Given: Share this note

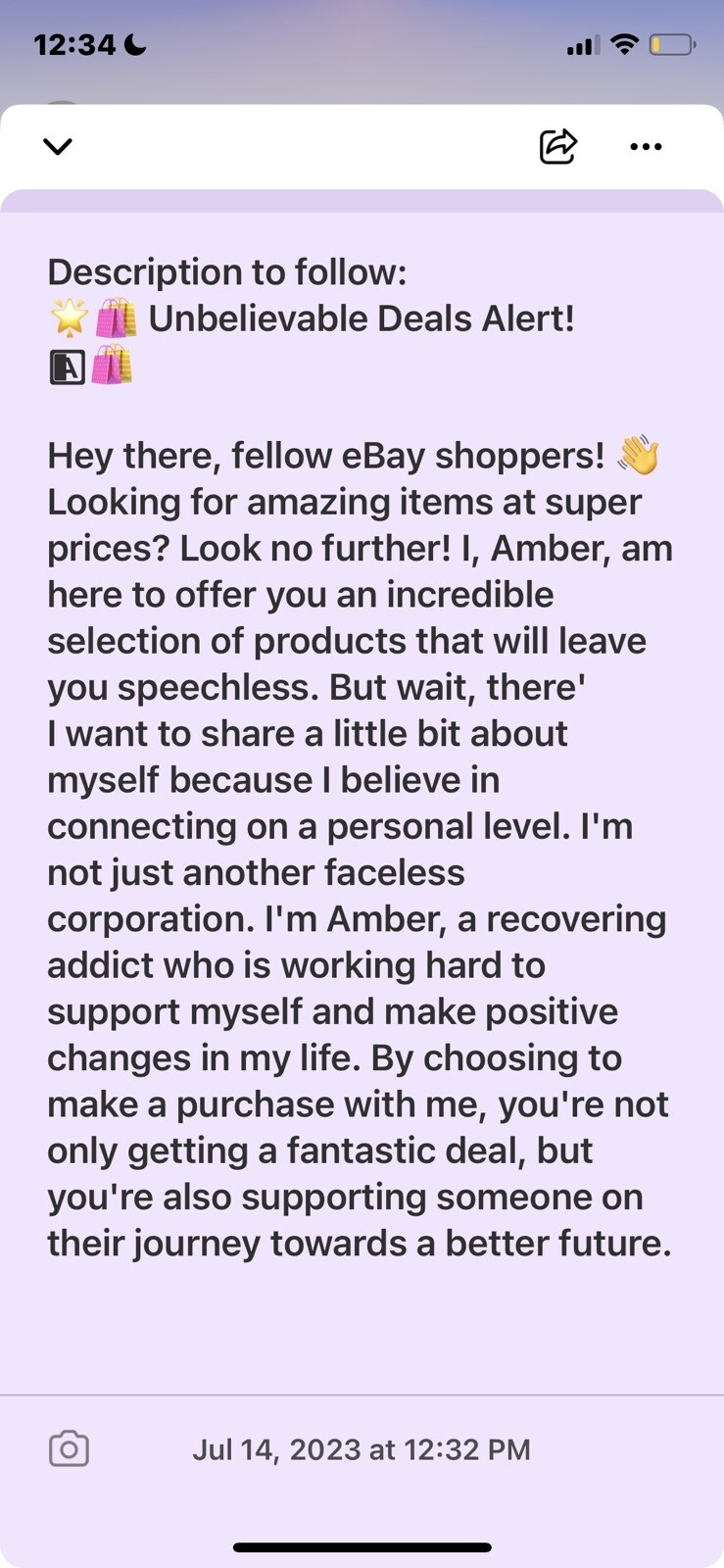Looking at the screenshot, I should [x=557, y=146].
